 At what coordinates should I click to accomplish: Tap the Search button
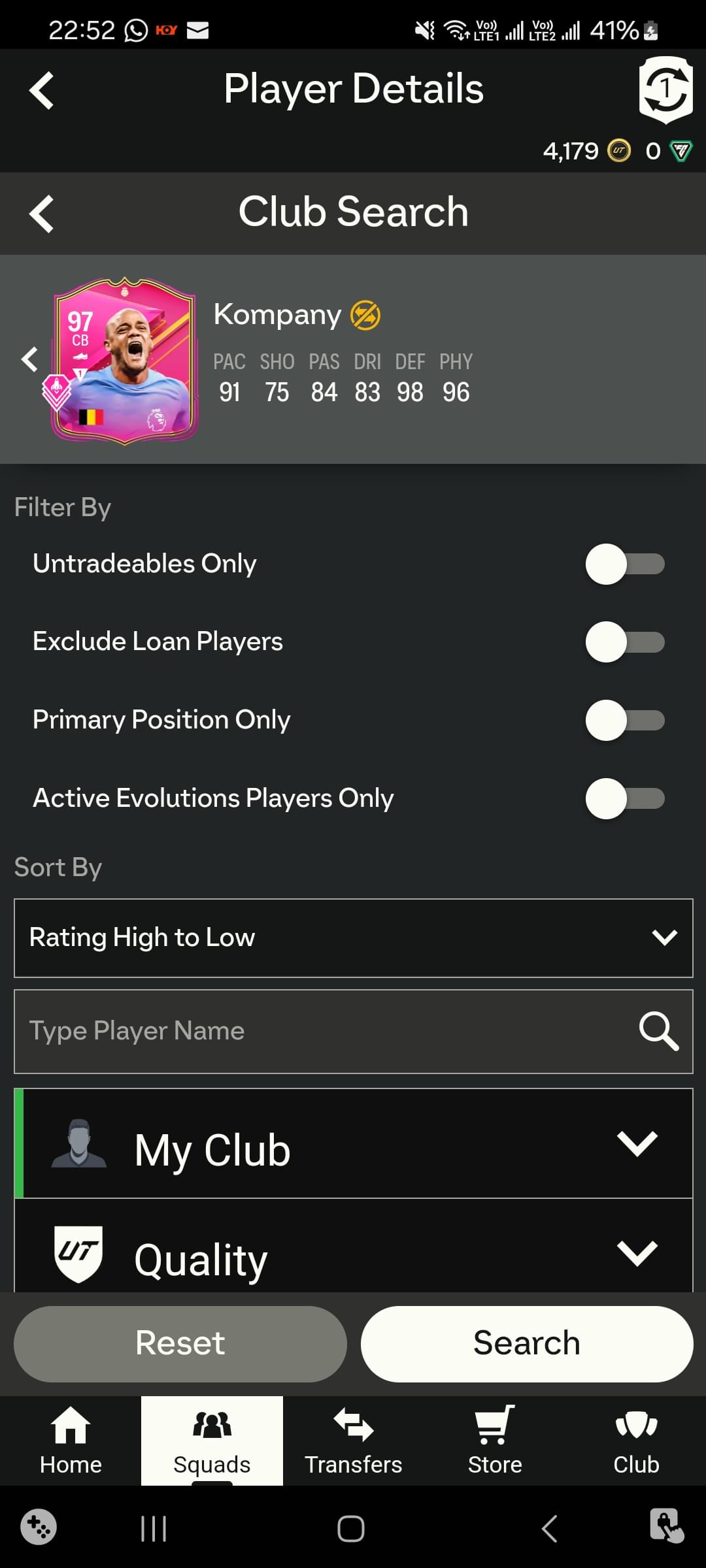coord(526,1344)
